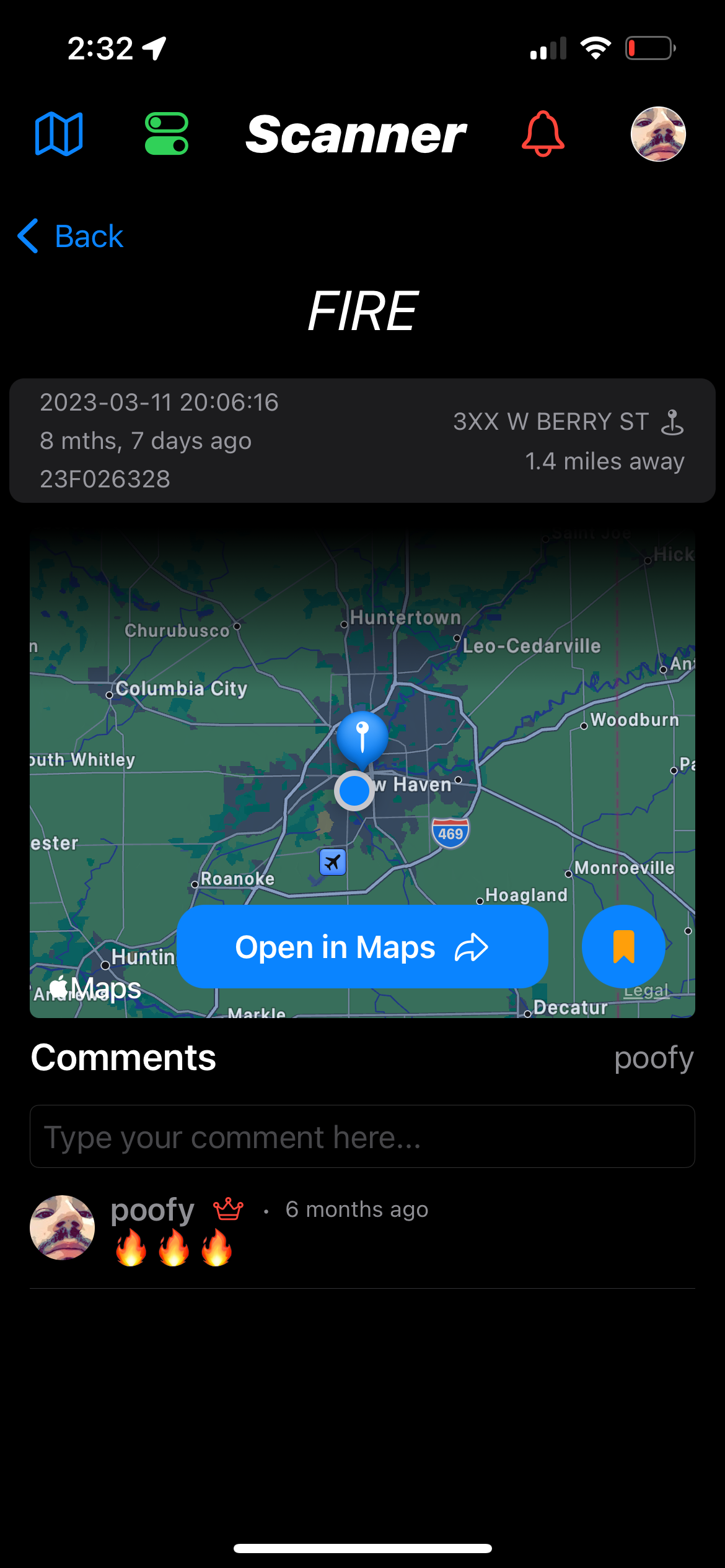Viewport: 725px width, 1568px height.
Task: Open the Comments section header
Action: (x=122, y=1057)
